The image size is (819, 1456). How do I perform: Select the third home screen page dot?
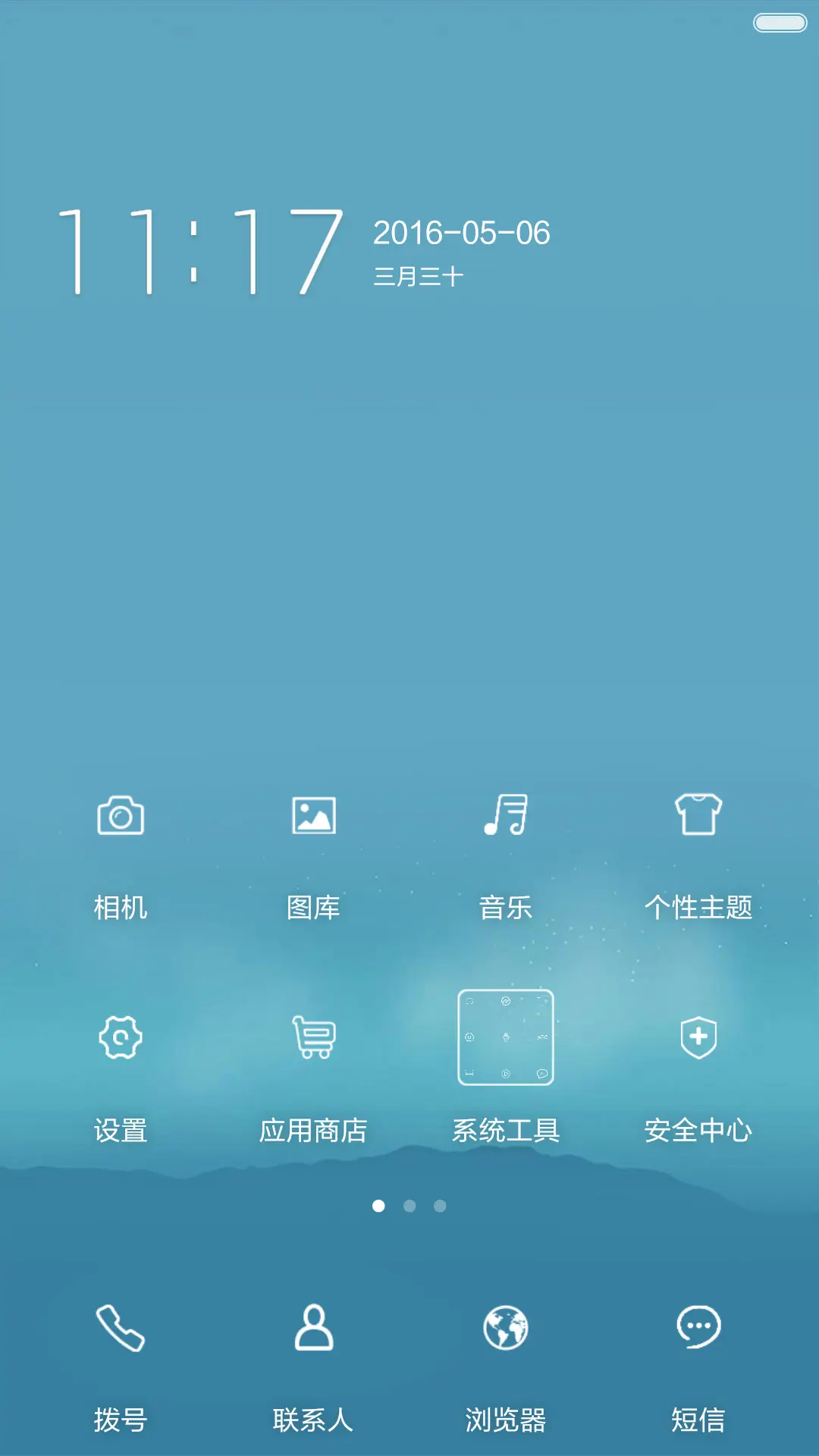pos(438,1206)
